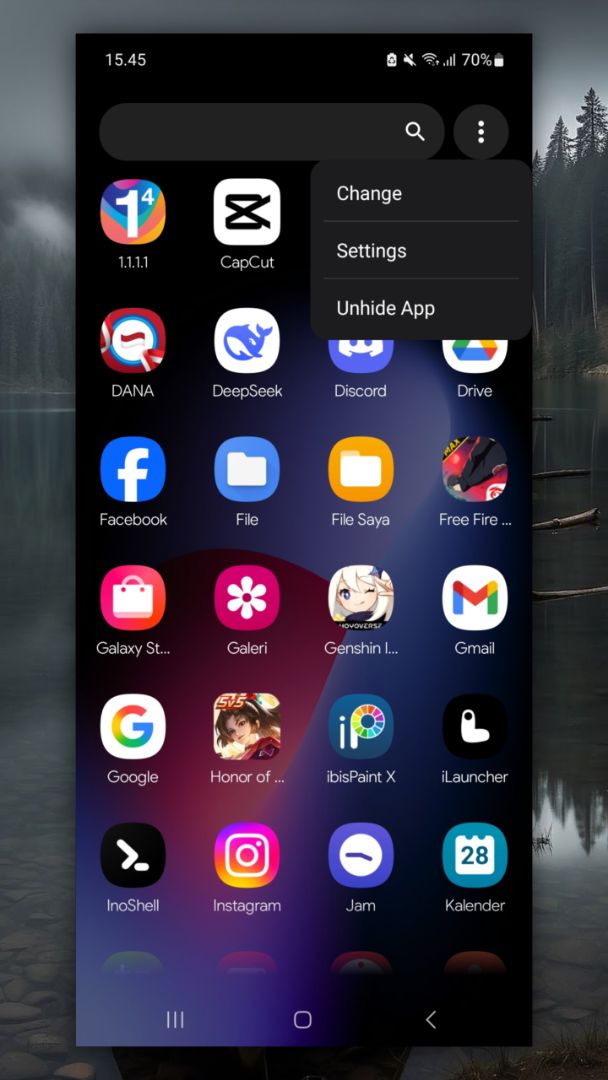Go to the home screen

303,1019
